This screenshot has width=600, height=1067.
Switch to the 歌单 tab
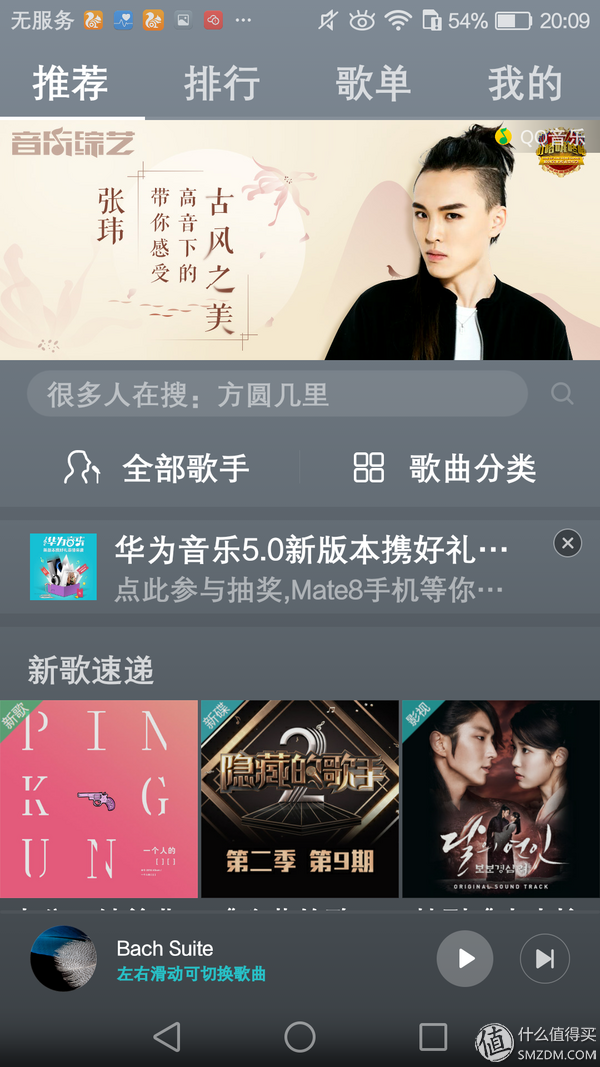click(373, 84)
